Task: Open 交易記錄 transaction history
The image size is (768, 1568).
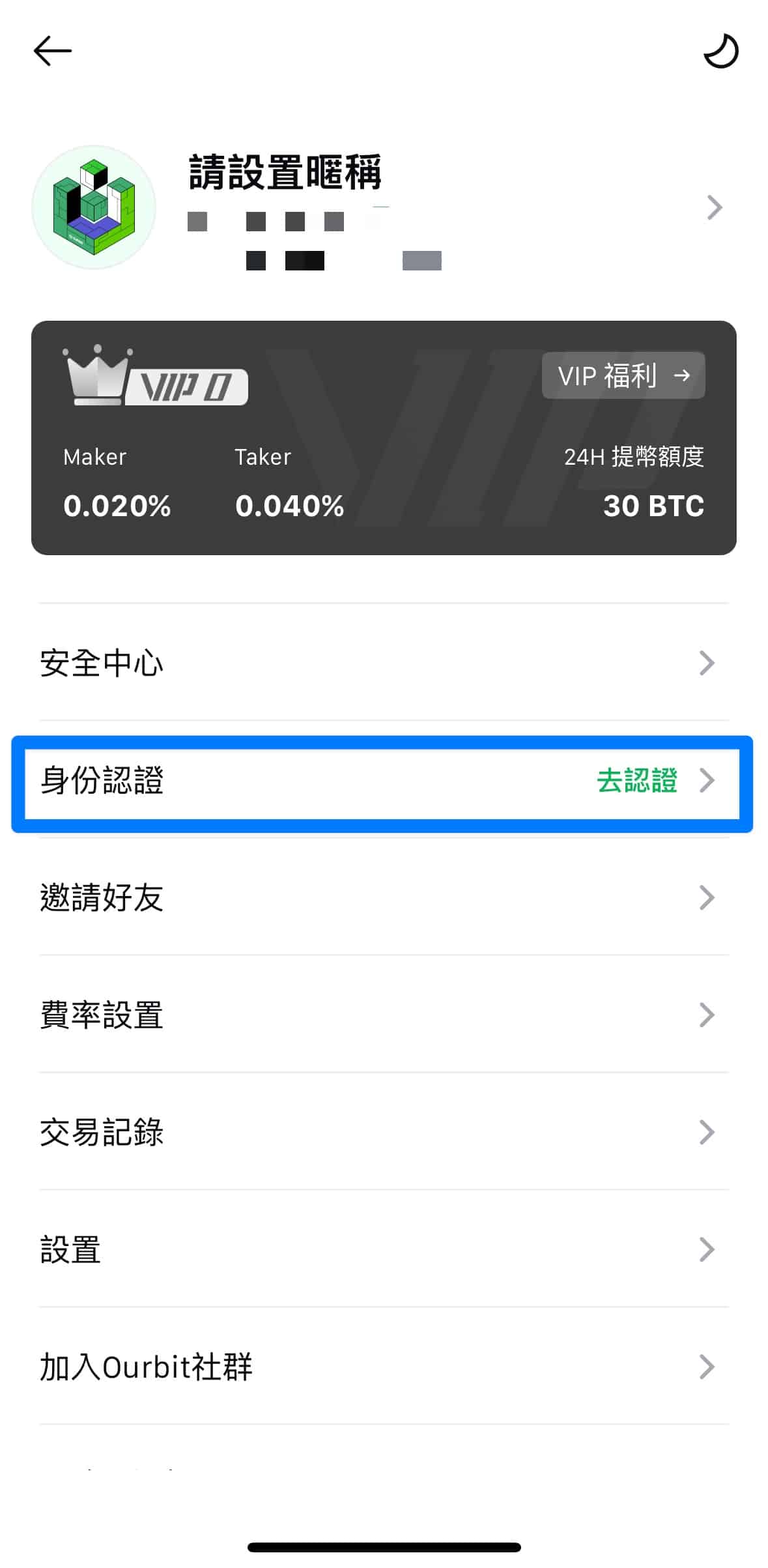Action: click(384, 1132)
